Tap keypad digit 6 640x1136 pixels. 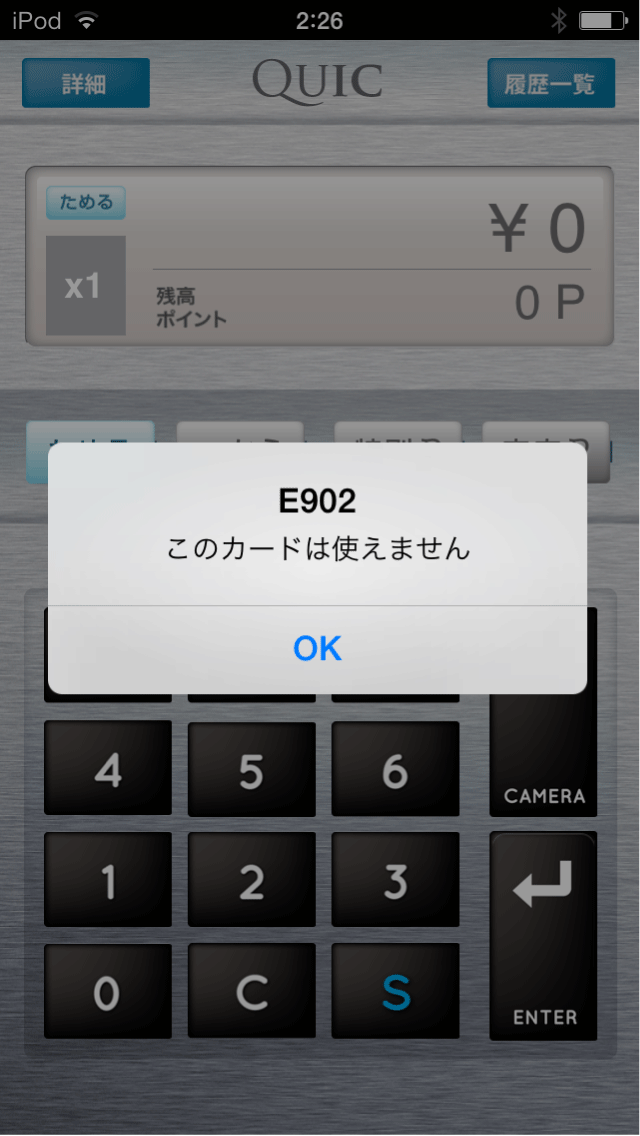[396, 768]
